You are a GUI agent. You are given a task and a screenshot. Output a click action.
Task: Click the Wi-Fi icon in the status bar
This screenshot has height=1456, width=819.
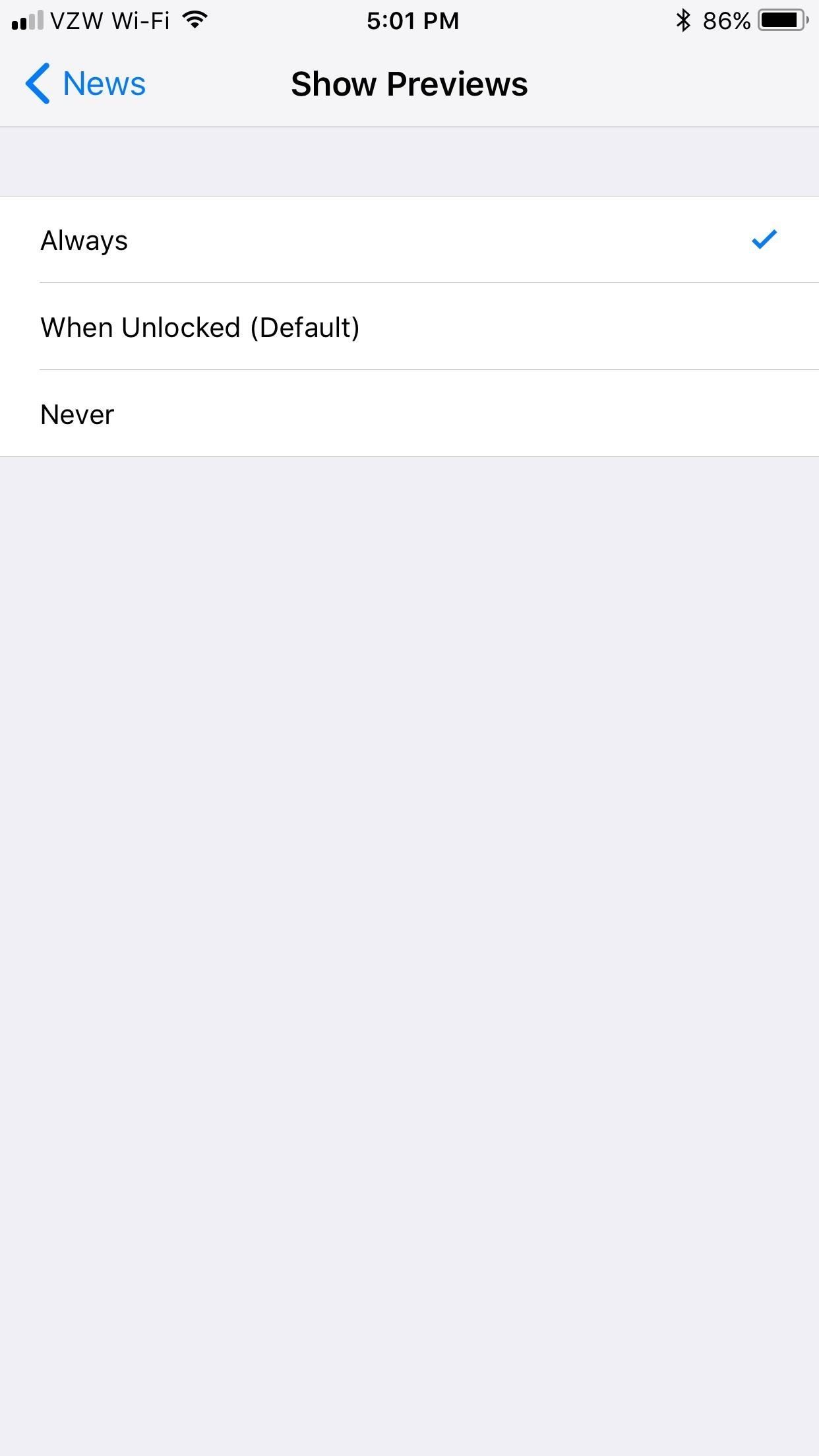tap(193, 20)
